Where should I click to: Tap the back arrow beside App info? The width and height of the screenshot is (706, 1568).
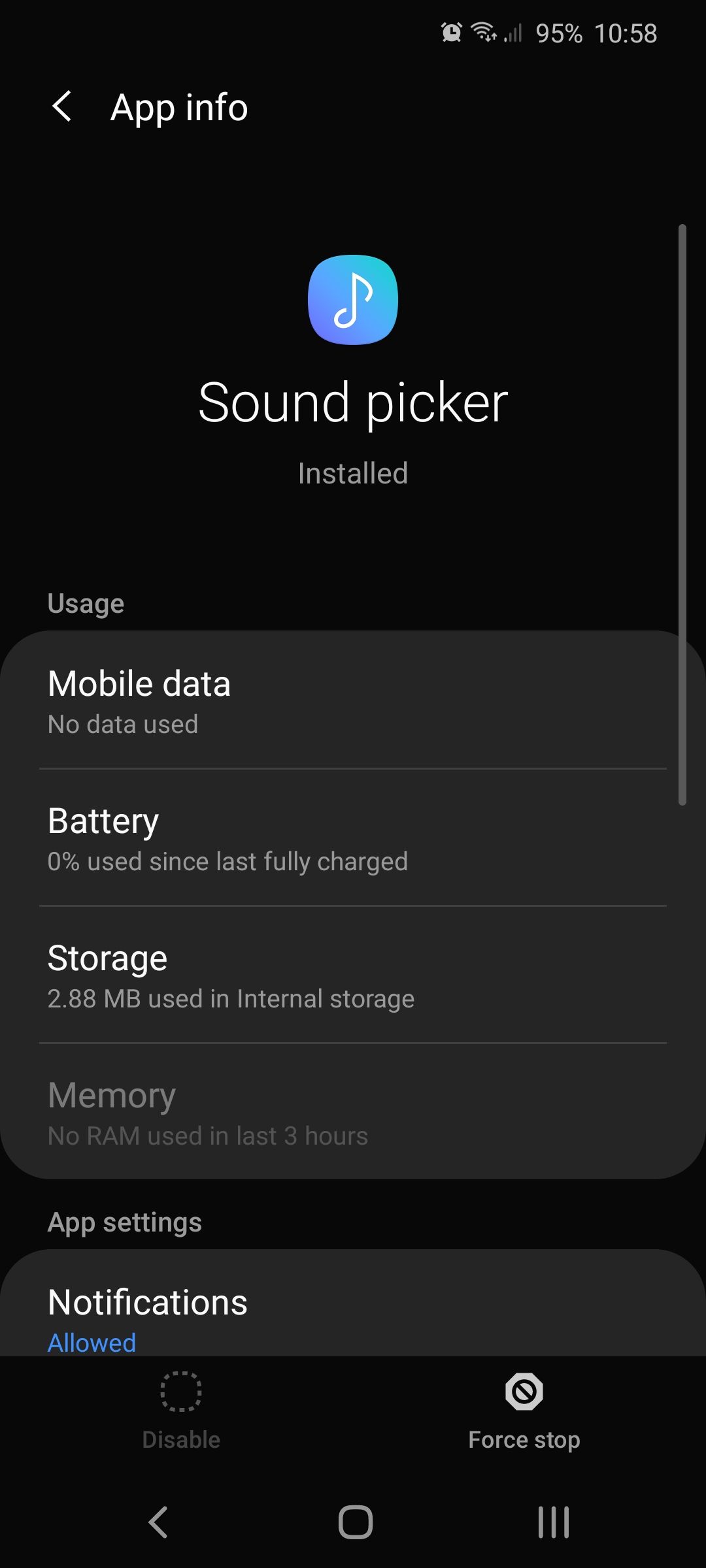(62, 106)
